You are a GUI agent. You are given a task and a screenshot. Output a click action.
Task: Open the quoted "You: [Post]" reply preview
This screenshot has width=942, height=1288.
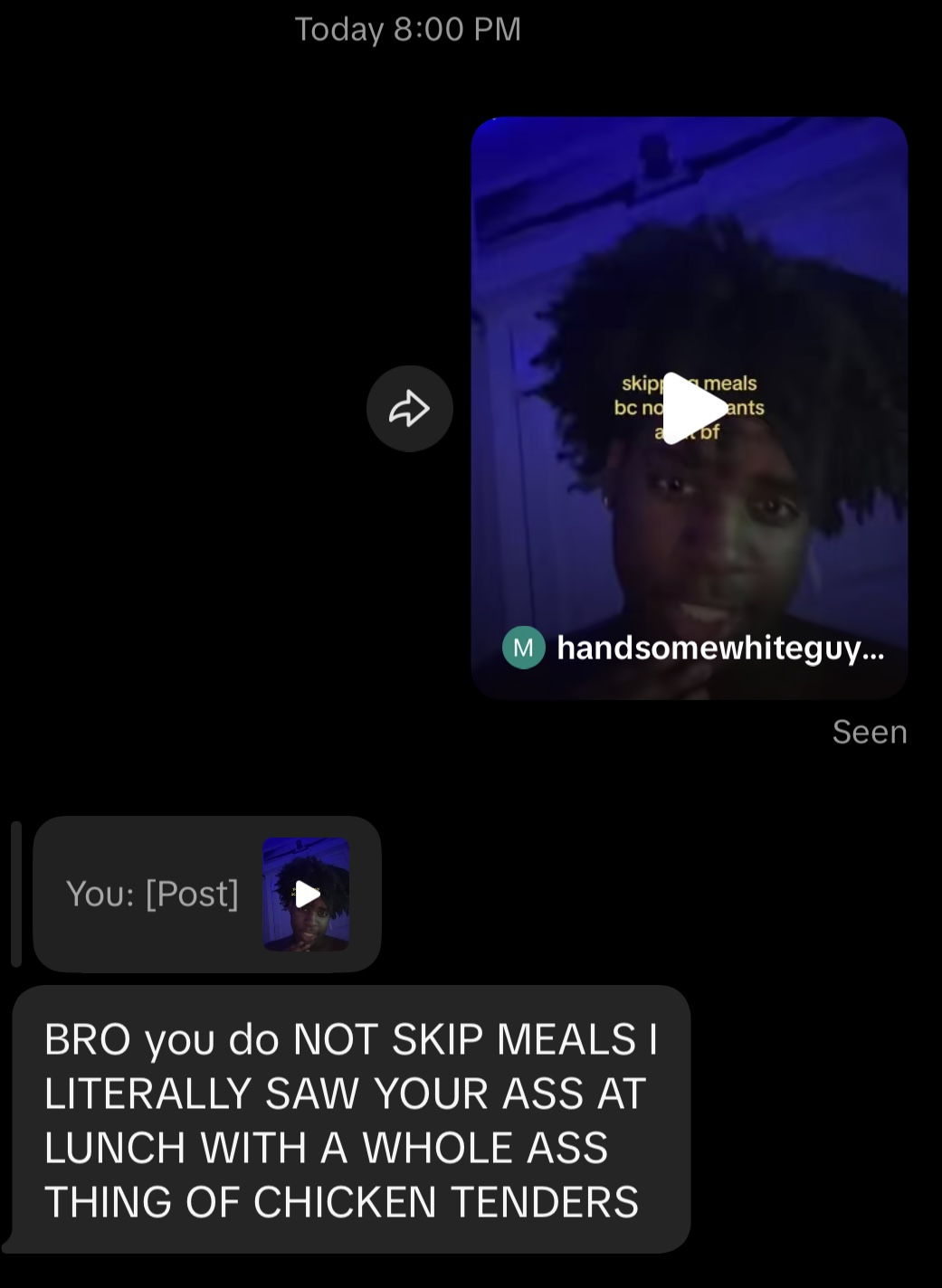pyautogui.click(x=206, y=894)
